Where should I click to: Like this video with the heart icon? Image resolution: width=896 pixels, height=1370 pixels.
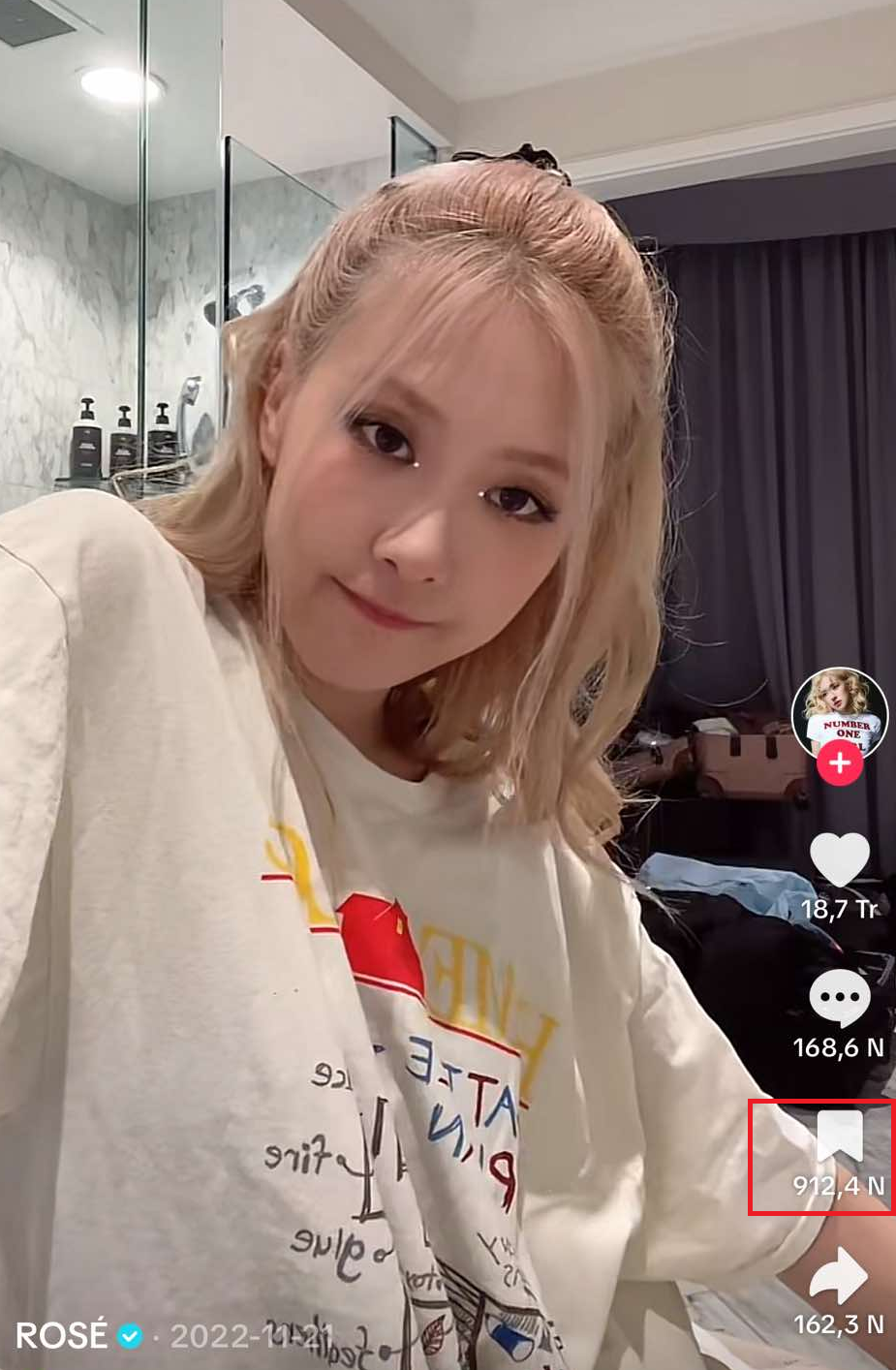coord(839,859)
